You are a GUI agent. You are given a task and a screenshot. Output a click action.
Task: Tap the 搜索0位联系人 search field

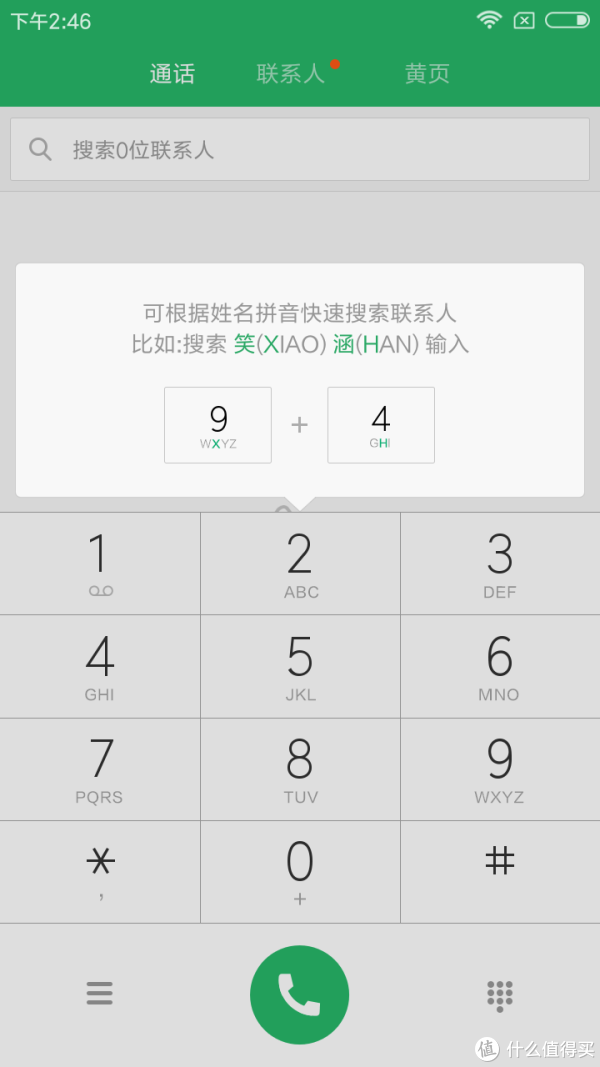(299, 150)
